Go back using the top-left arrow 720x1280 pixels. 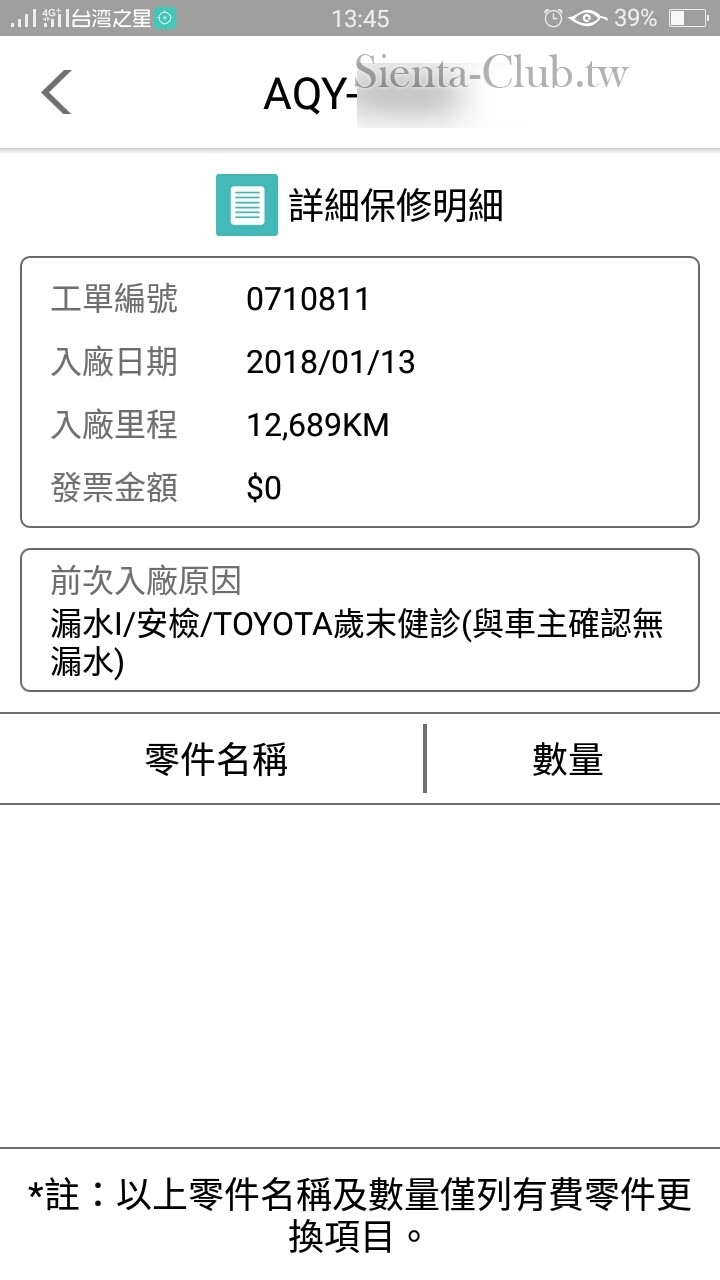pos(56,93)
